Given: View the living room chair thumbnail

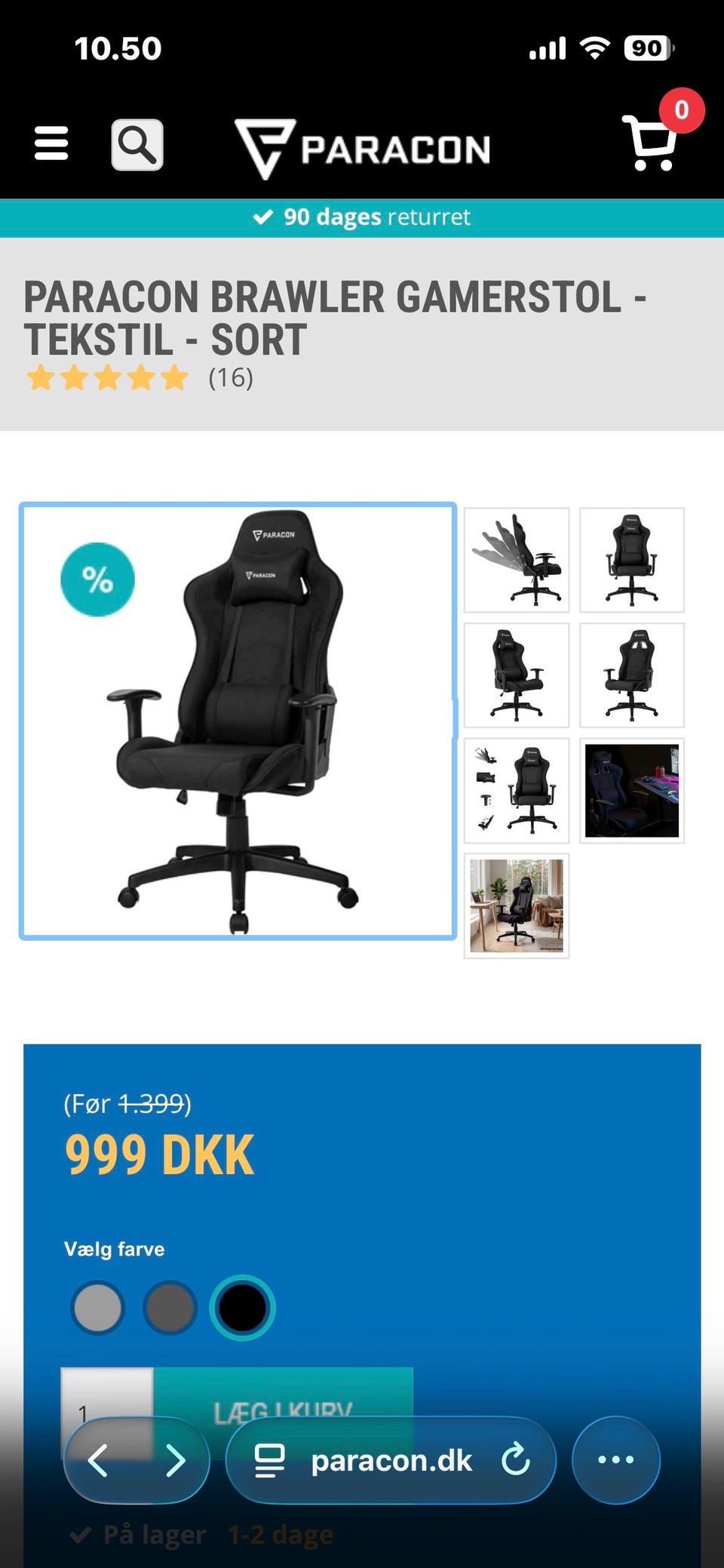Looking at the screenshot, I should [x=517, y=906].
